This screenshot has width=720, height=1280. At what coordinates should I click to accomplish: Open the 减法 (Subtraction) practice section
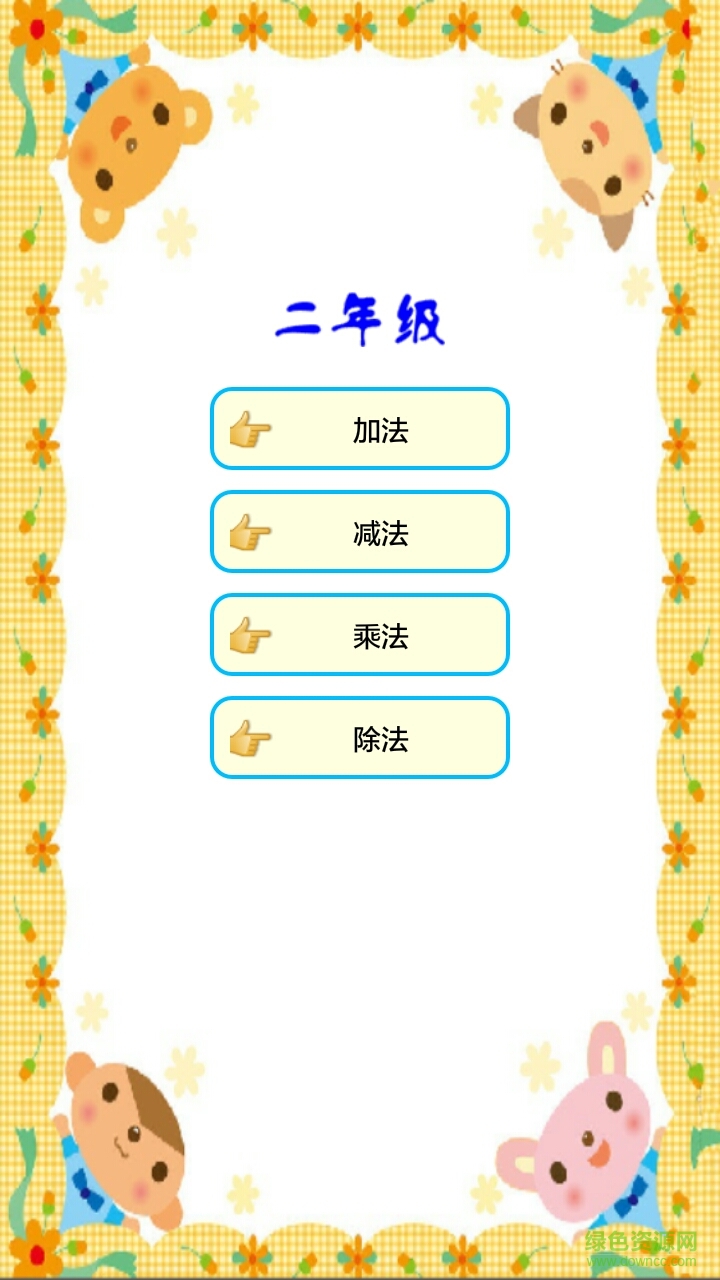(380, 533)
